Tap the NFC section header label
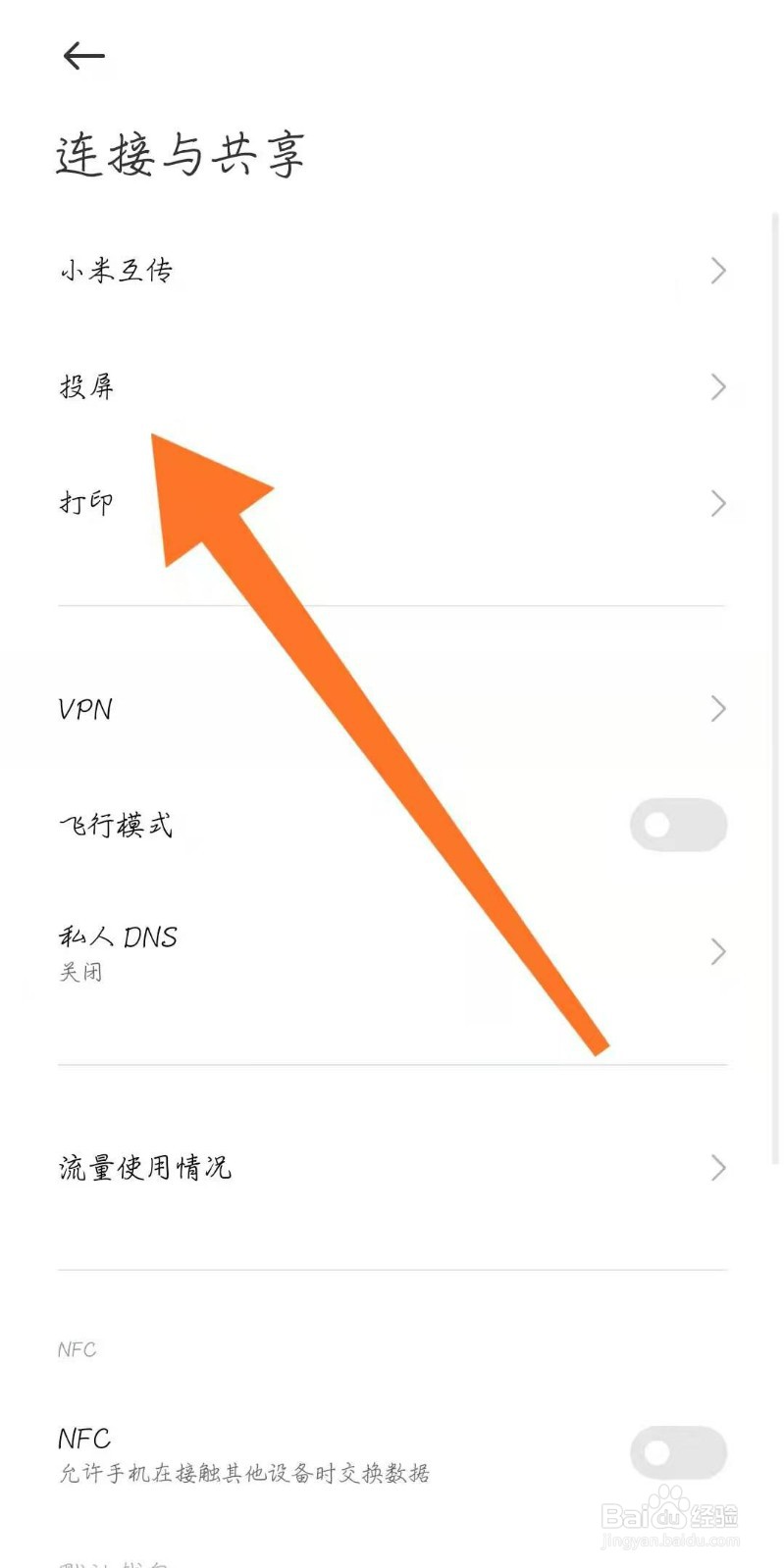The width and height of the screenshot is (784, 1568). pos(78,1348)
